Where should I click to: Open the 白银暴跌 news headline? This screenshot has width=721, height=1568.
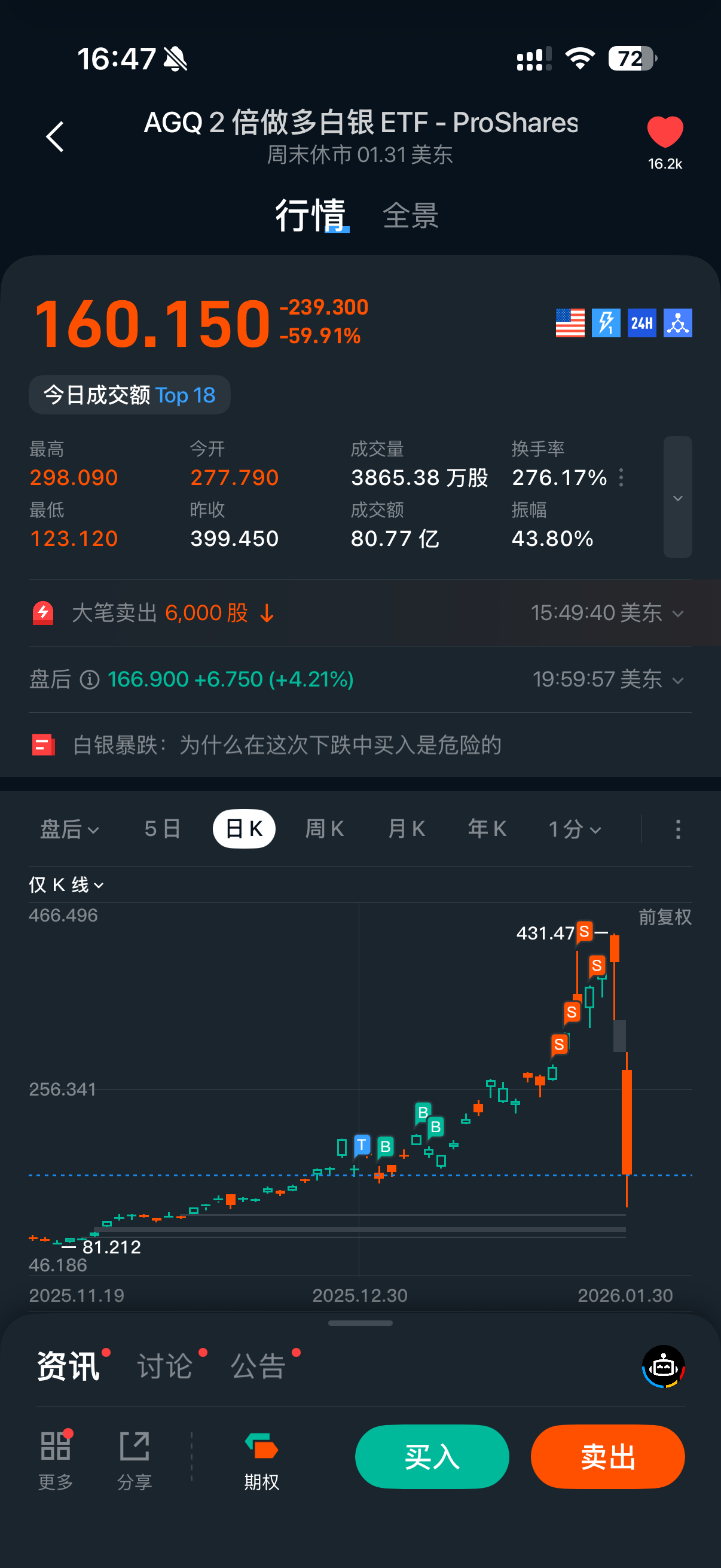point(286,745)
